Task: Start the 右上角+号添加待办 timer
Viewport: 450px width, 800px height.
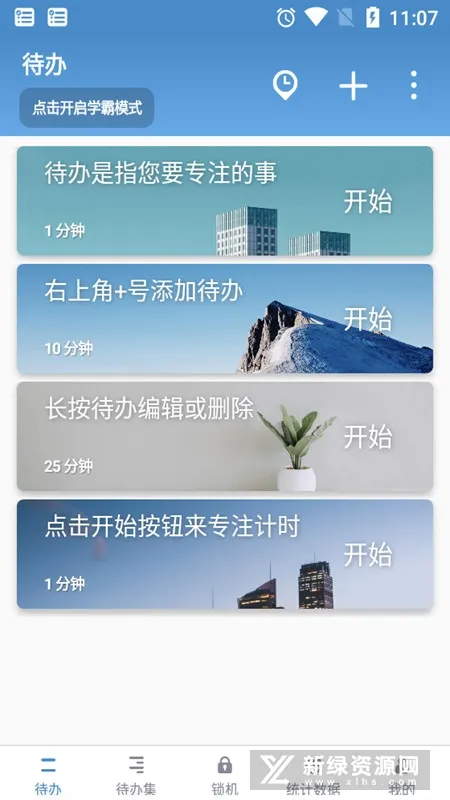Action: click(367, 319)
